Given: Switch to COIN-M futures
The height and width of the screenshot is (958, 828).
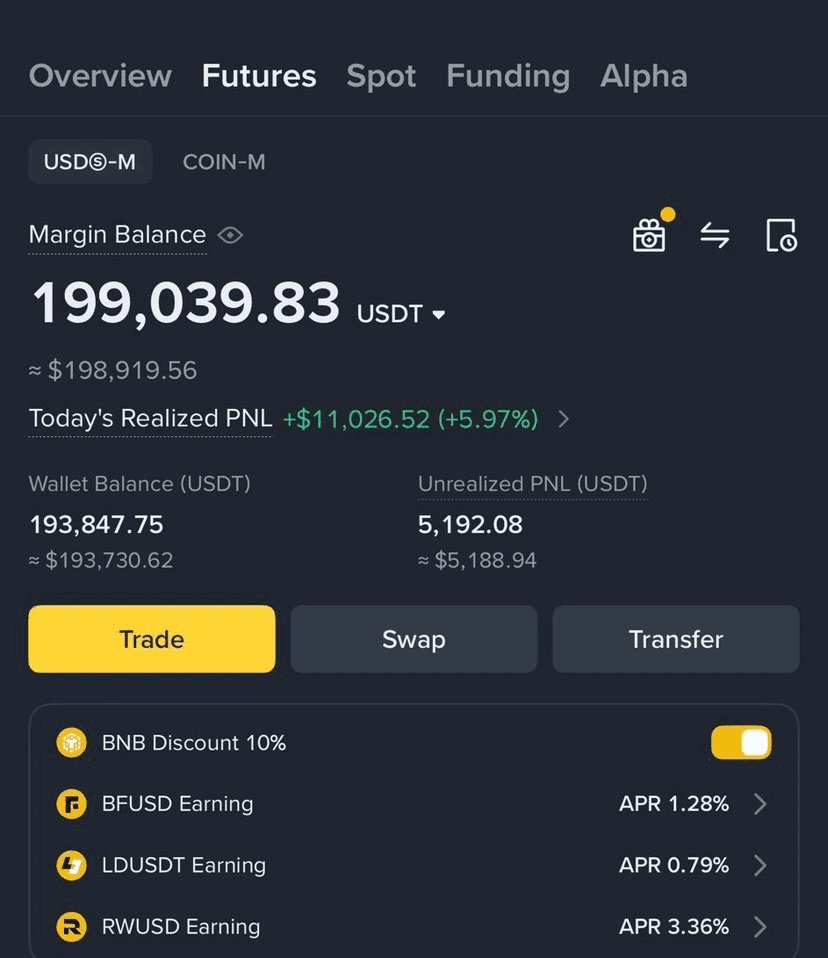Looking at the screenshot, I should pyautogui.click(x=224, y=162).
